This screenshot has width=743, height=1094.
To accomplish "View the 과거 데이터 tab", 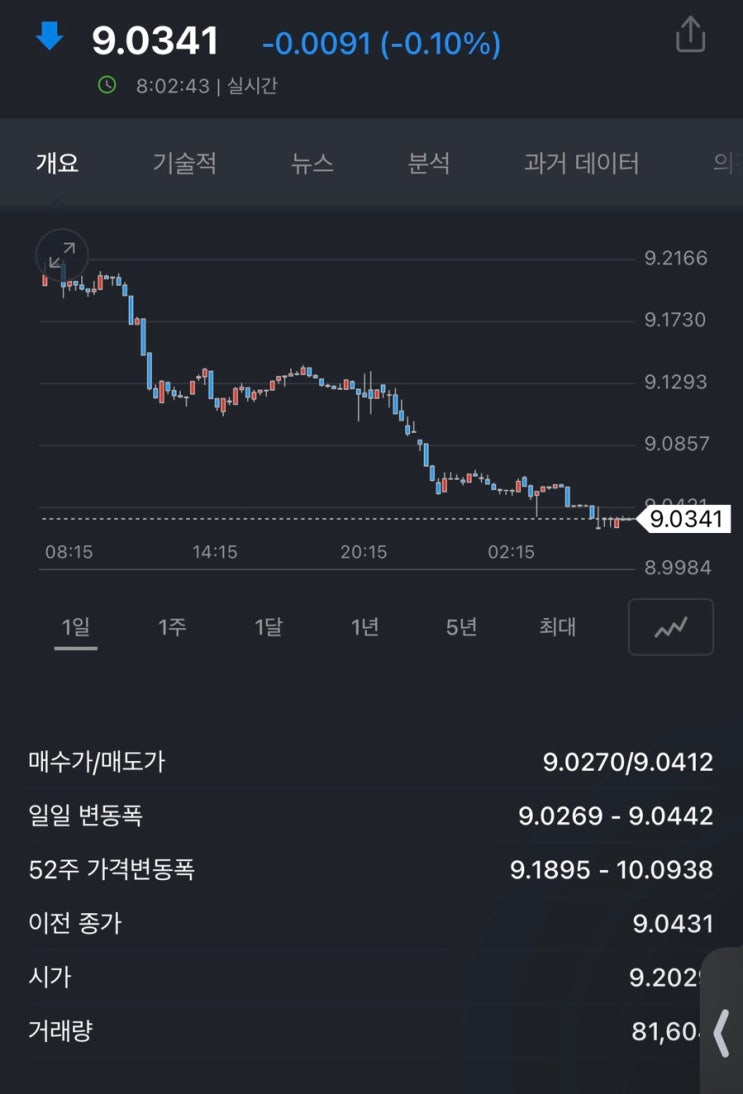I will [581, 163].
